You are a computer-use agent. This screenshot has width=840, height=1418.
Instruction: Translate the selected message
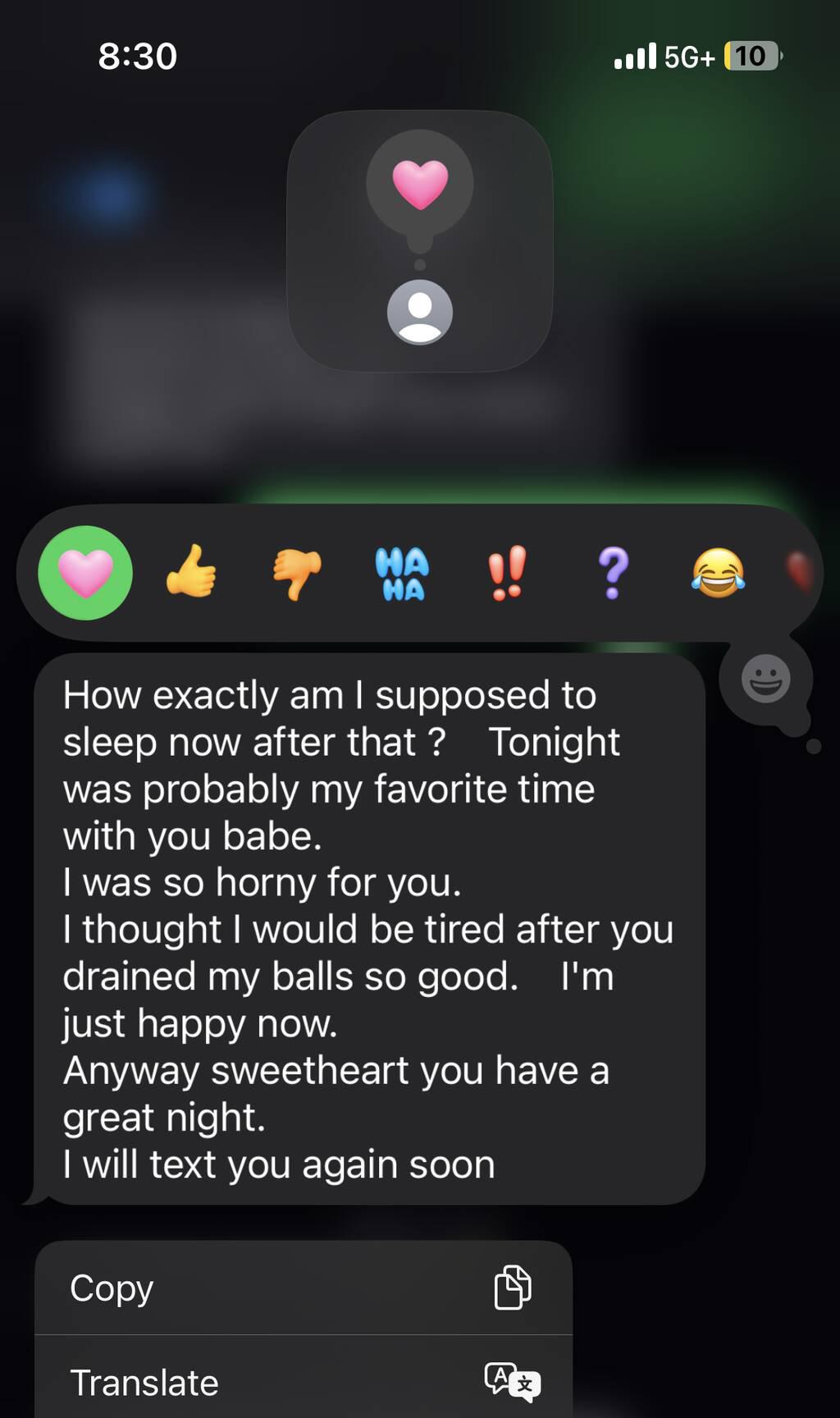[304, 1382]
